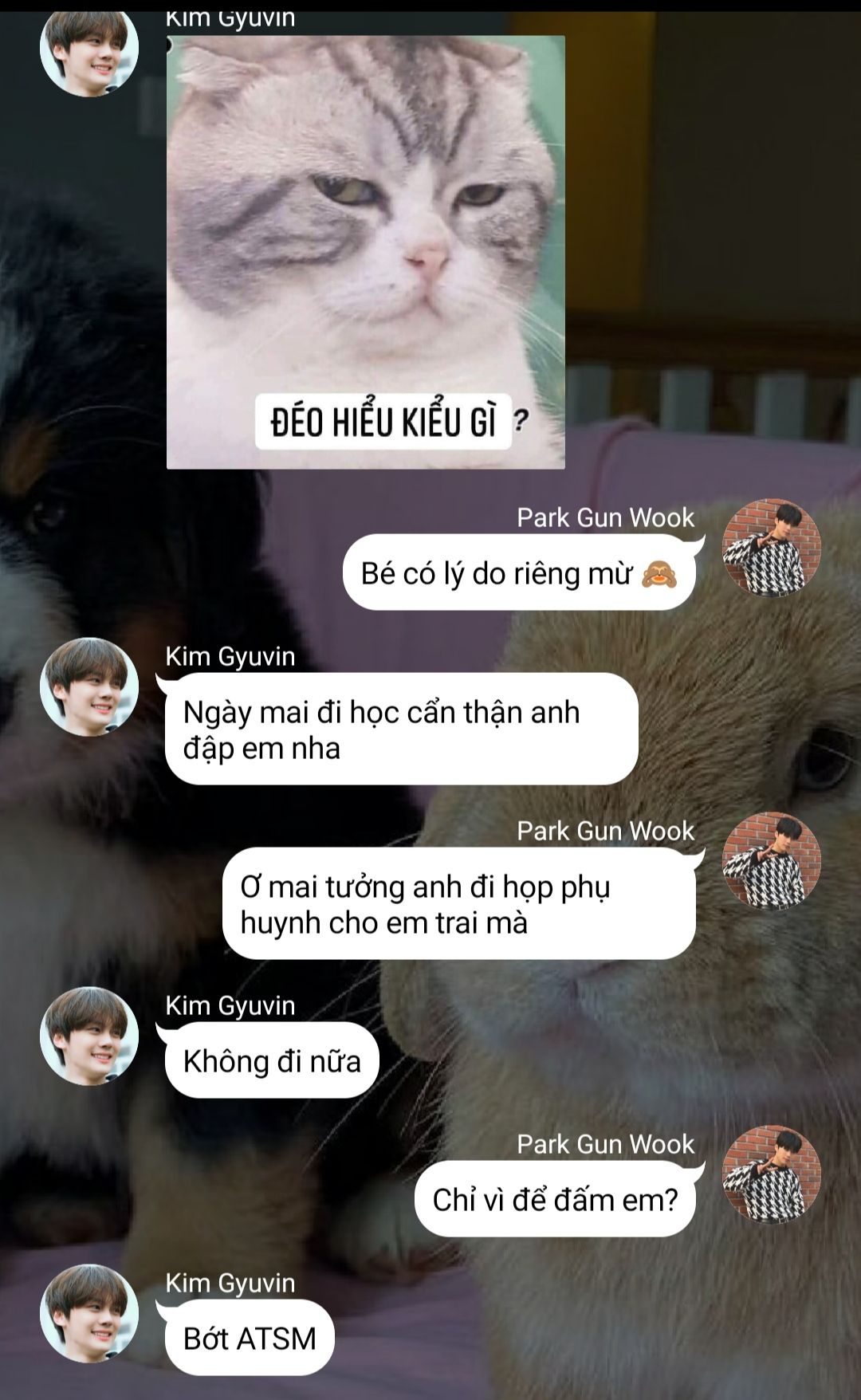
Task: Tap Kim Gyuvin's avatar beside "Không đi nữa"
Action: pos(89,1035)
